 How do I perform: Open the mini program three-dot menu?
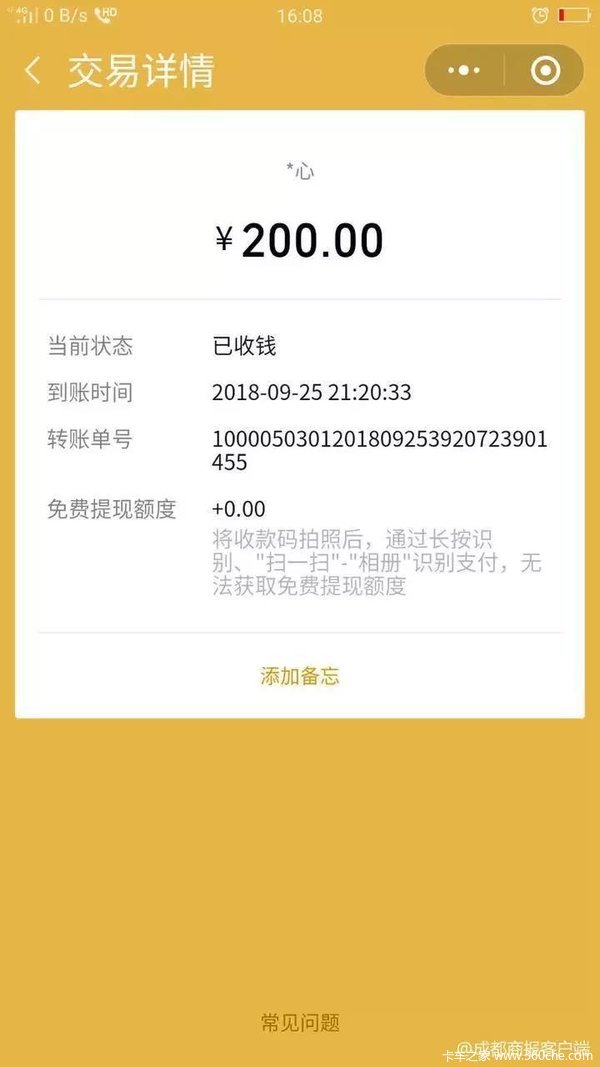464,70
